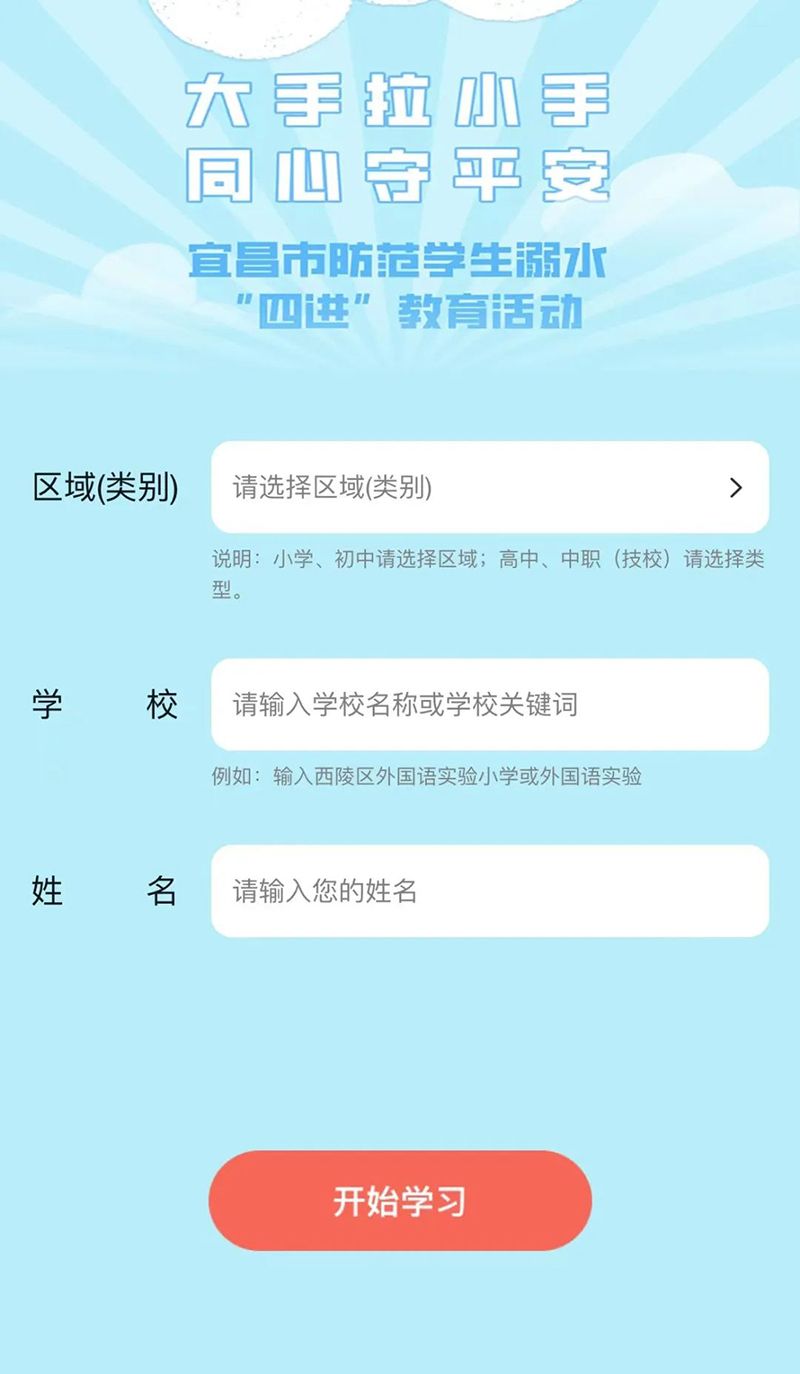800x1374 pixels.
Task: Tap the 学校 name input field
Action: click(x=489, y=704)
